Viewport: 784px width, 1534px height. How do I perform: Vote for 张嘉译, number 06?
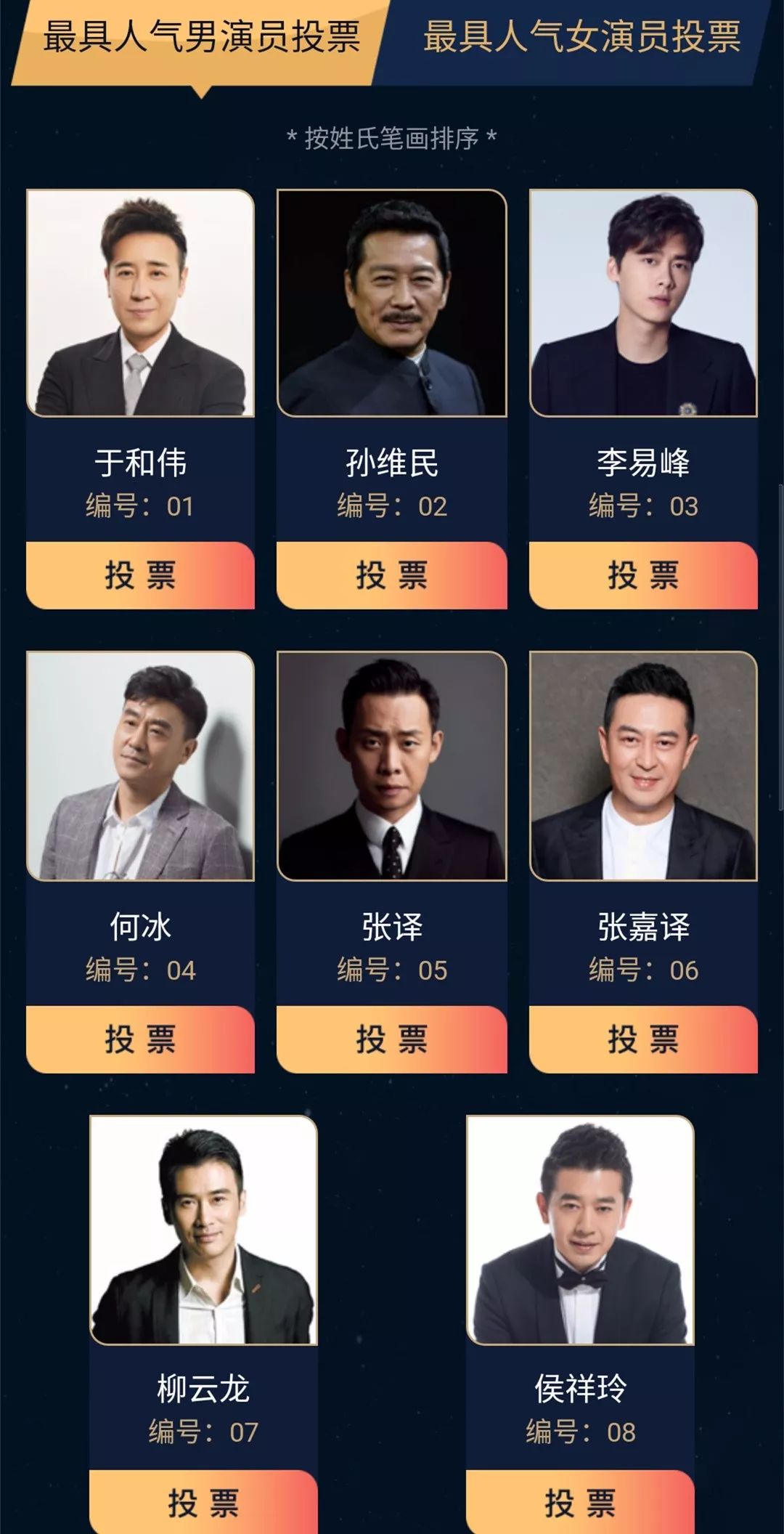(x=643, y=1039)
